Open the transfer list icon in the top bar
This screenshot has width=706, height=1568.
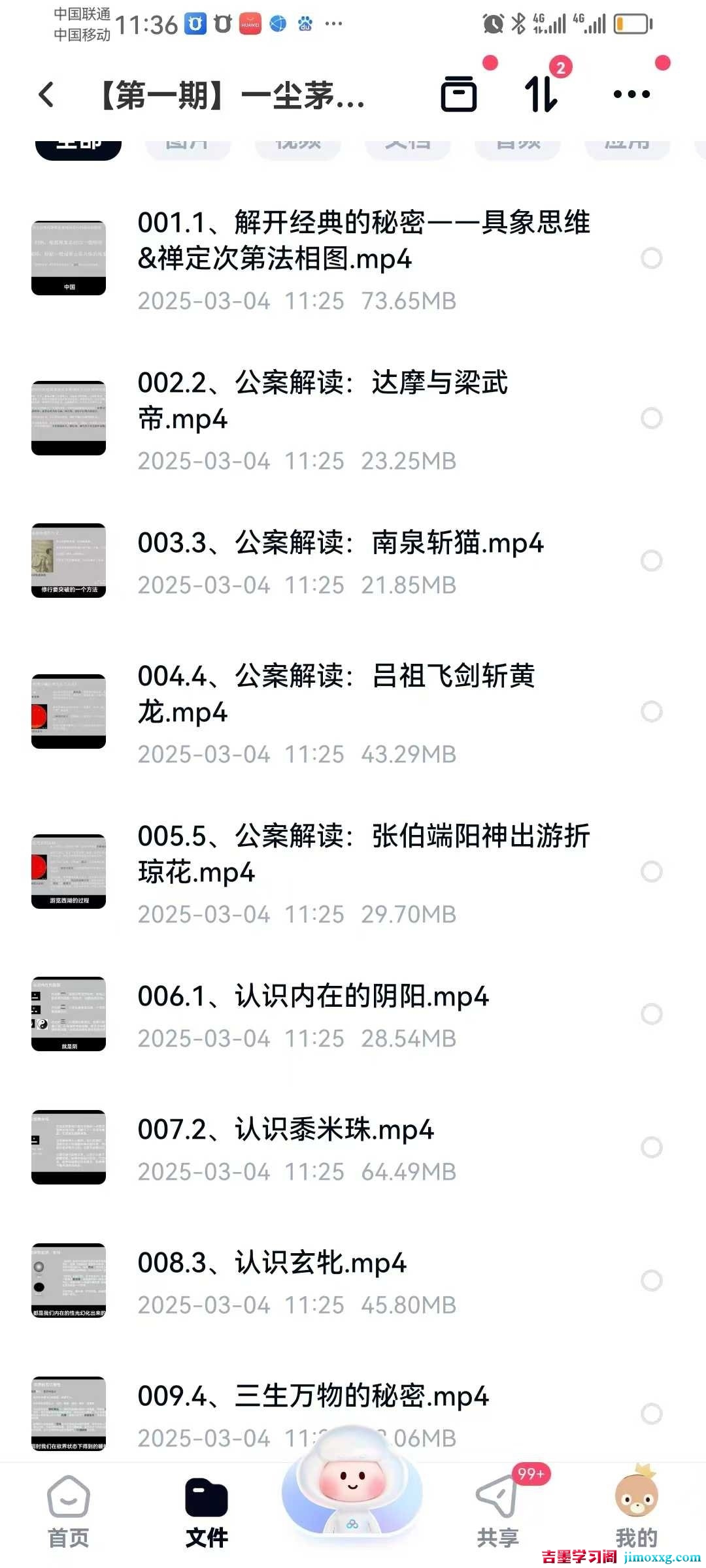[460, 95]
